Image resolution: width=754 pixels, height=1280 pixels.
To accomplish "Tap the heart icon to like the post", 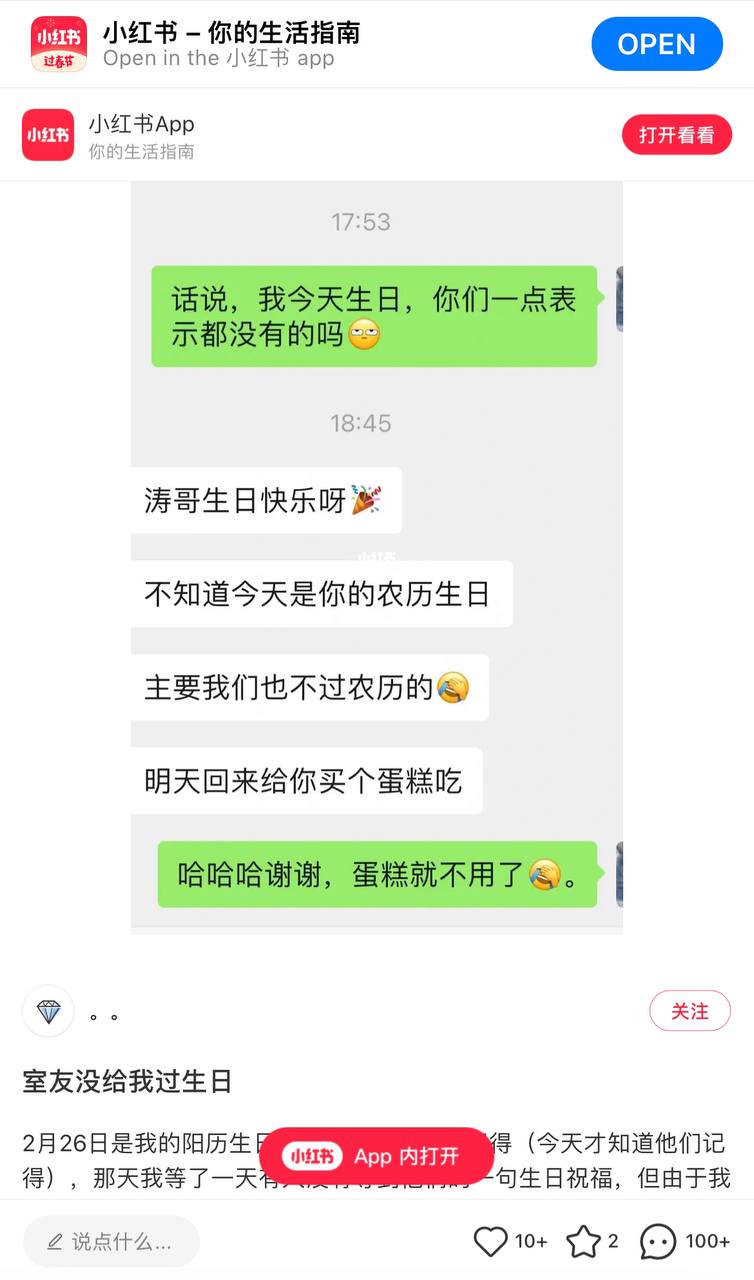I will [x=491, y=1240].
